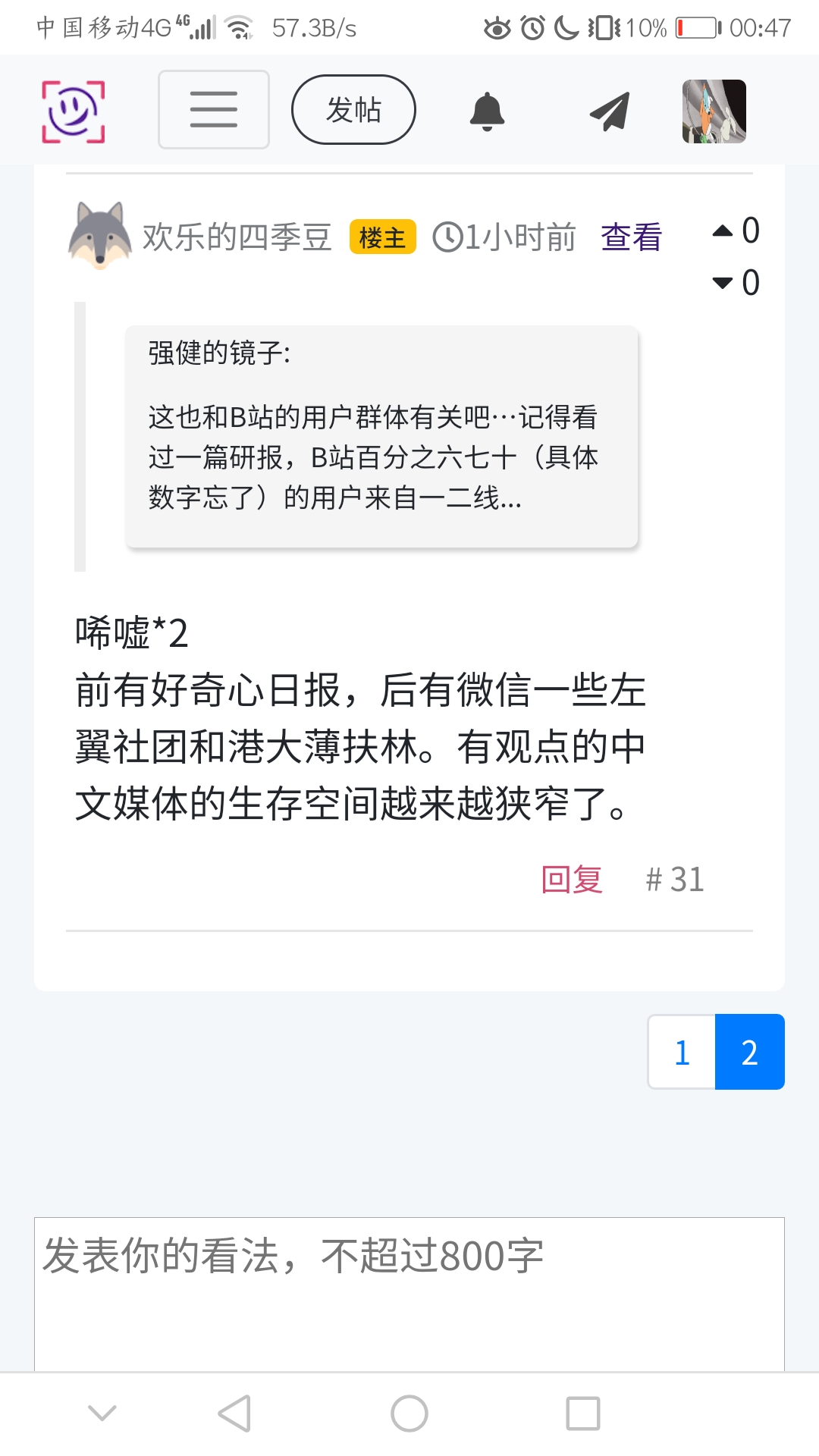
Task: Return to the phone home screen
Action: pyautogui.click(x=409, y=1414)
